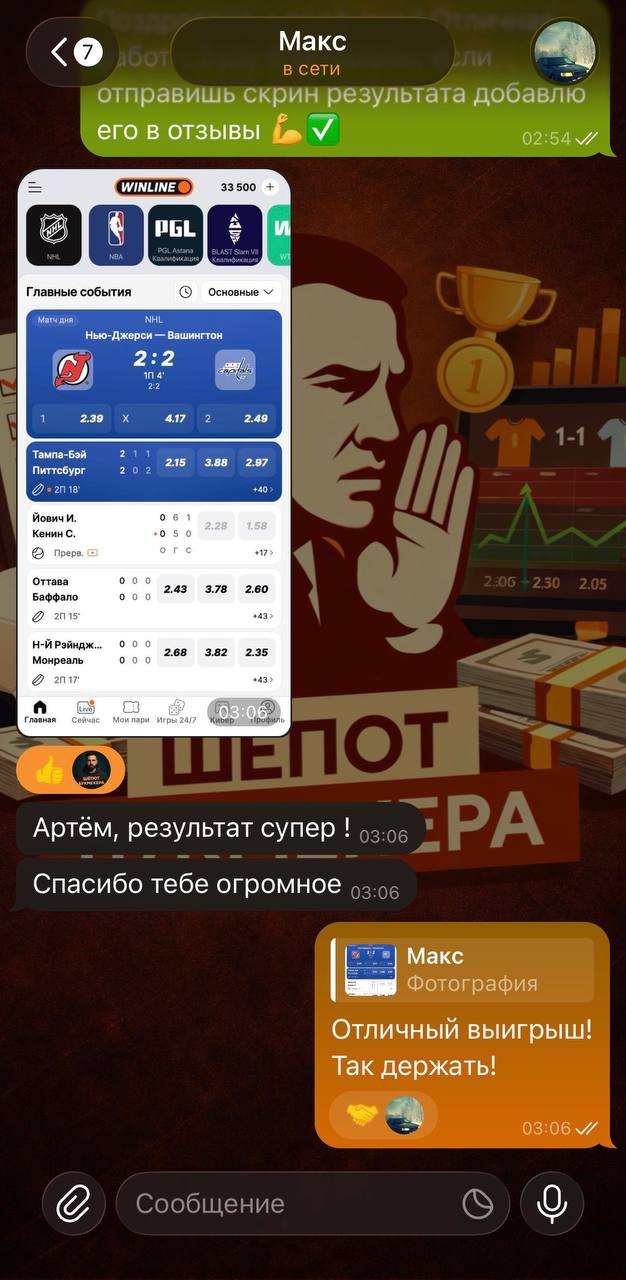The image size is (626, 1280).
Task: Open the sticker panel icon
Action: [x=477, y=1203]
